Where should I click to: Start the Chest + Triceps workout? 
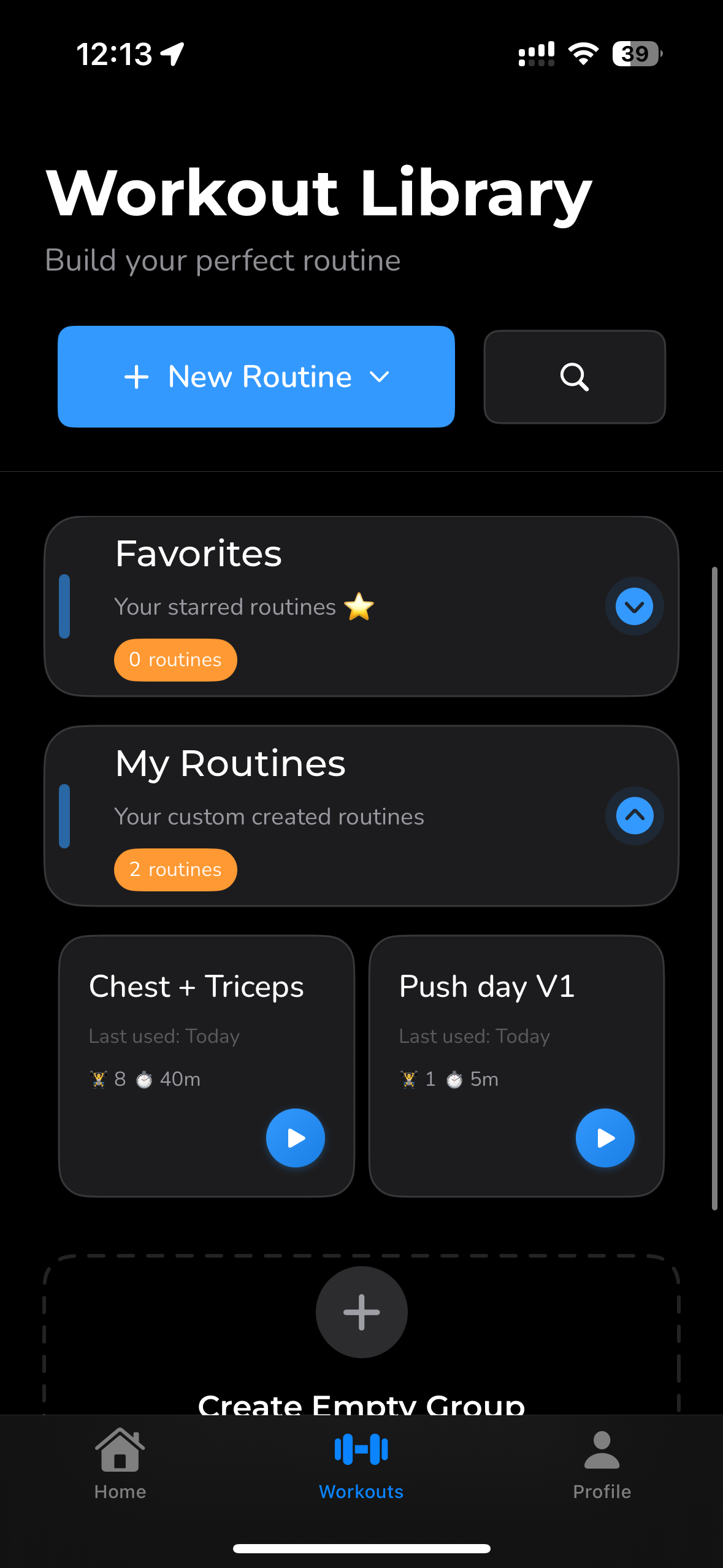click(x=296, y=1137)
